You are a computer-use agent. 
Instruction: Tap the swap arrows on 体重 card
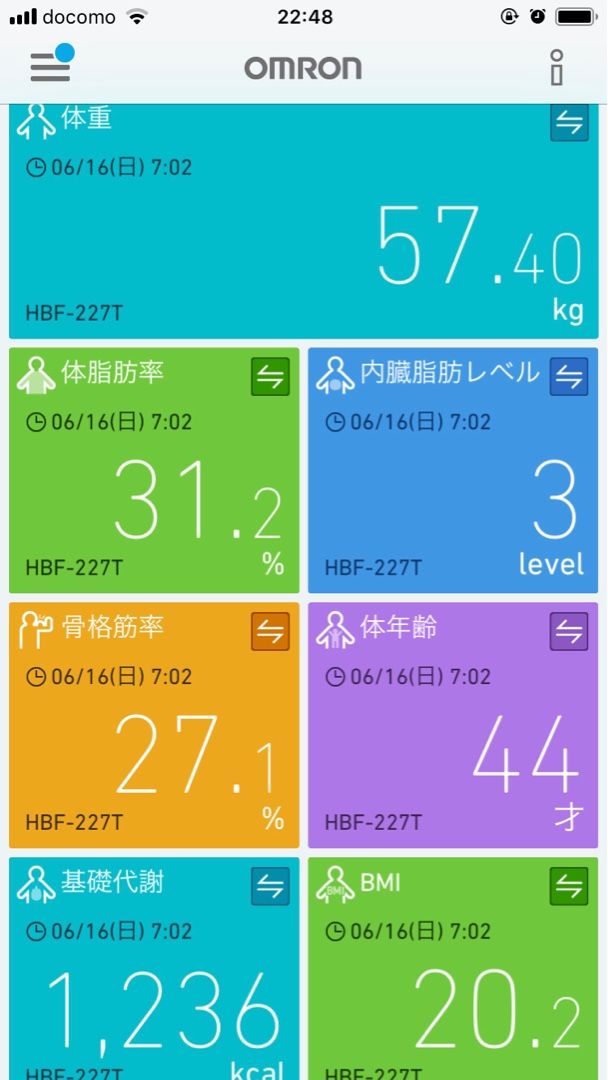569,123
